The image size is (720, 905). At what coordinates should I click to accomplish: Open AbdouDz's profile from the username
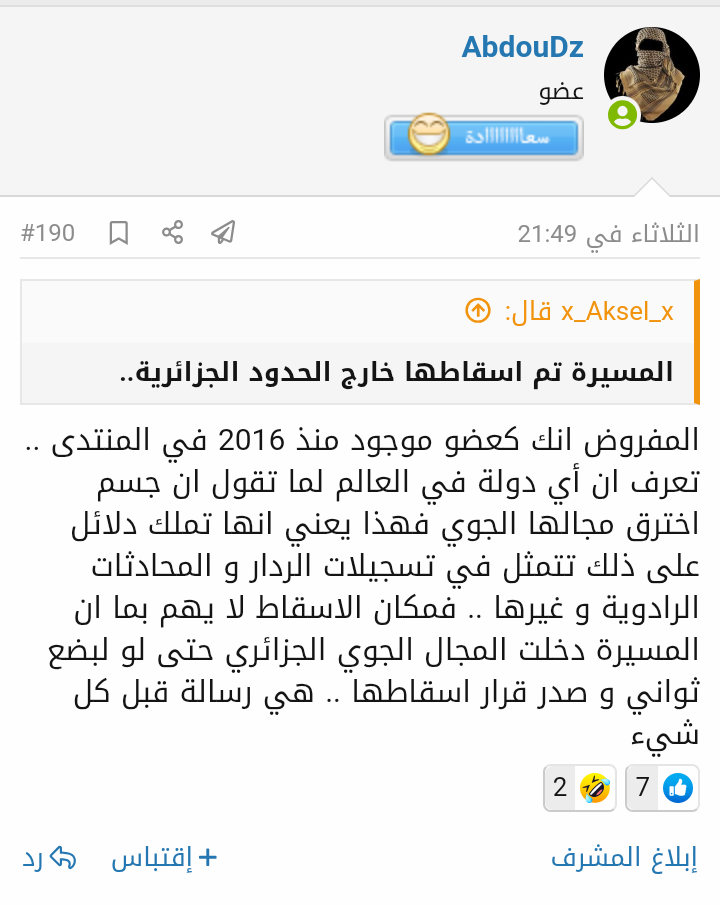(522, 46)
